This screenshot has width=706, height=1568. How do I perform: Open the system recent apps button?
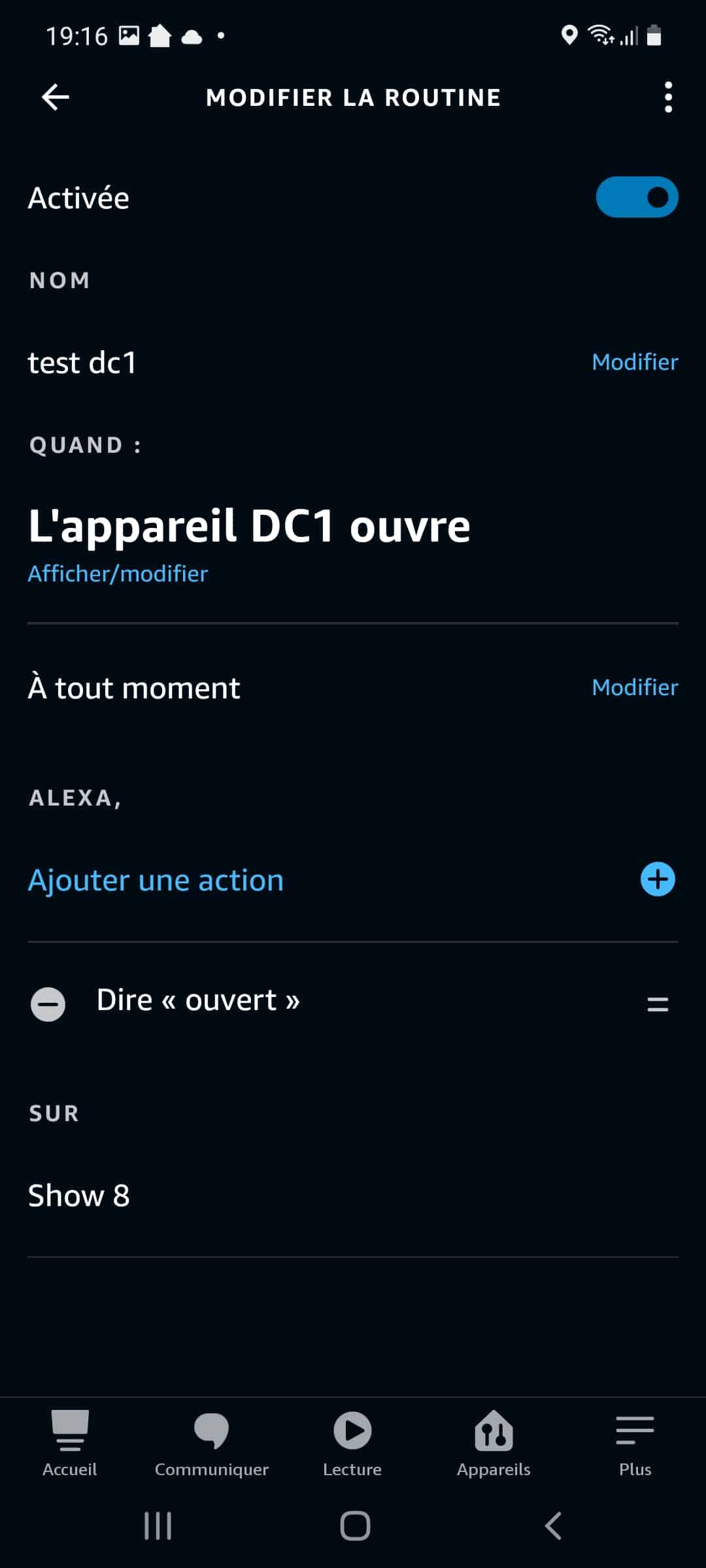(x=158, y=1526)
